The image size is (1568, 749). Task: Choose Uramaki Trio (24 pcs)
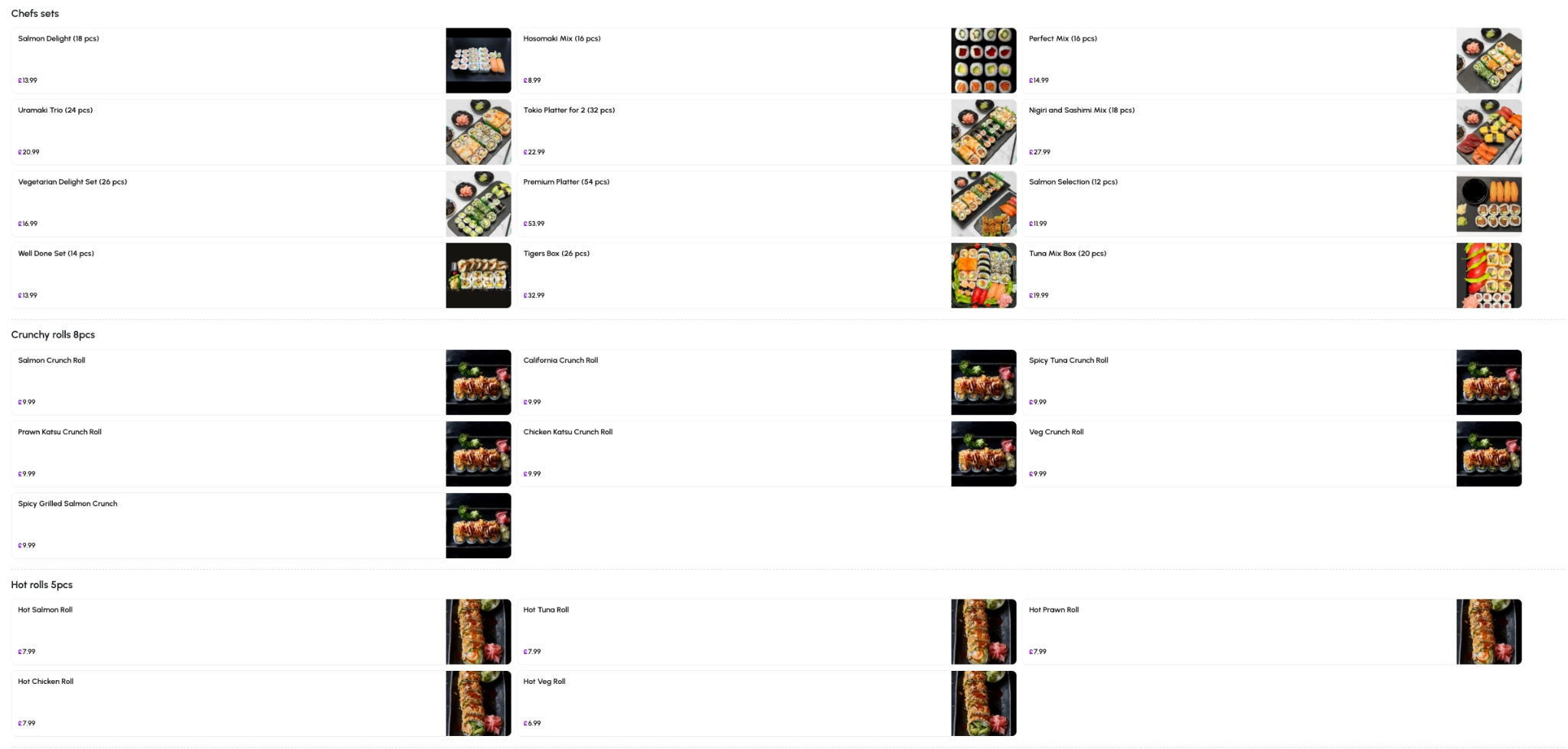56,110
